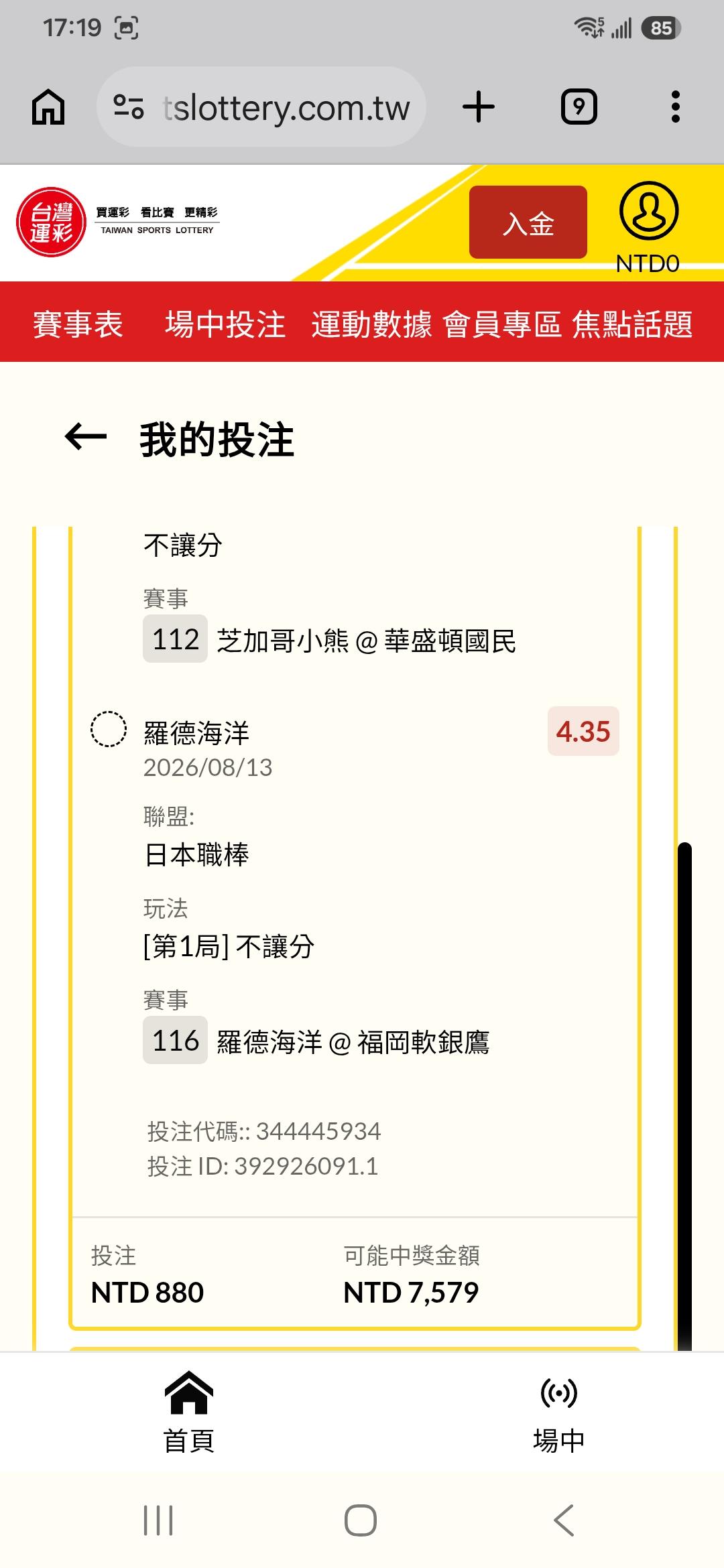Viewport: 724px width, 1568px height.
Task: Open the browser home page button
Action: pyautogui.click(x=48, y=107)
